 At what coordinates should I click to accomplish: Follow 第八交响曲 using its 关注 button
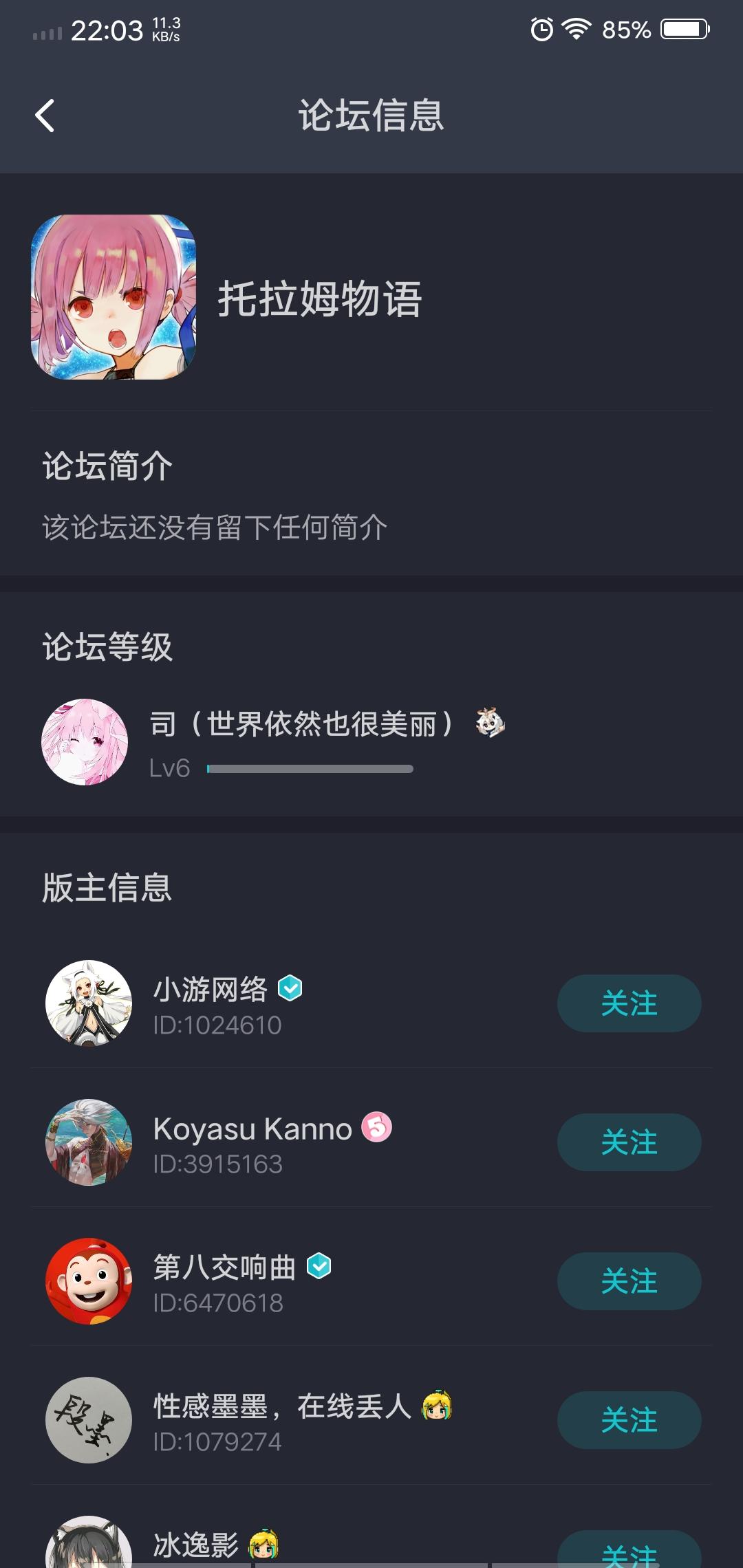point(629,1281)
